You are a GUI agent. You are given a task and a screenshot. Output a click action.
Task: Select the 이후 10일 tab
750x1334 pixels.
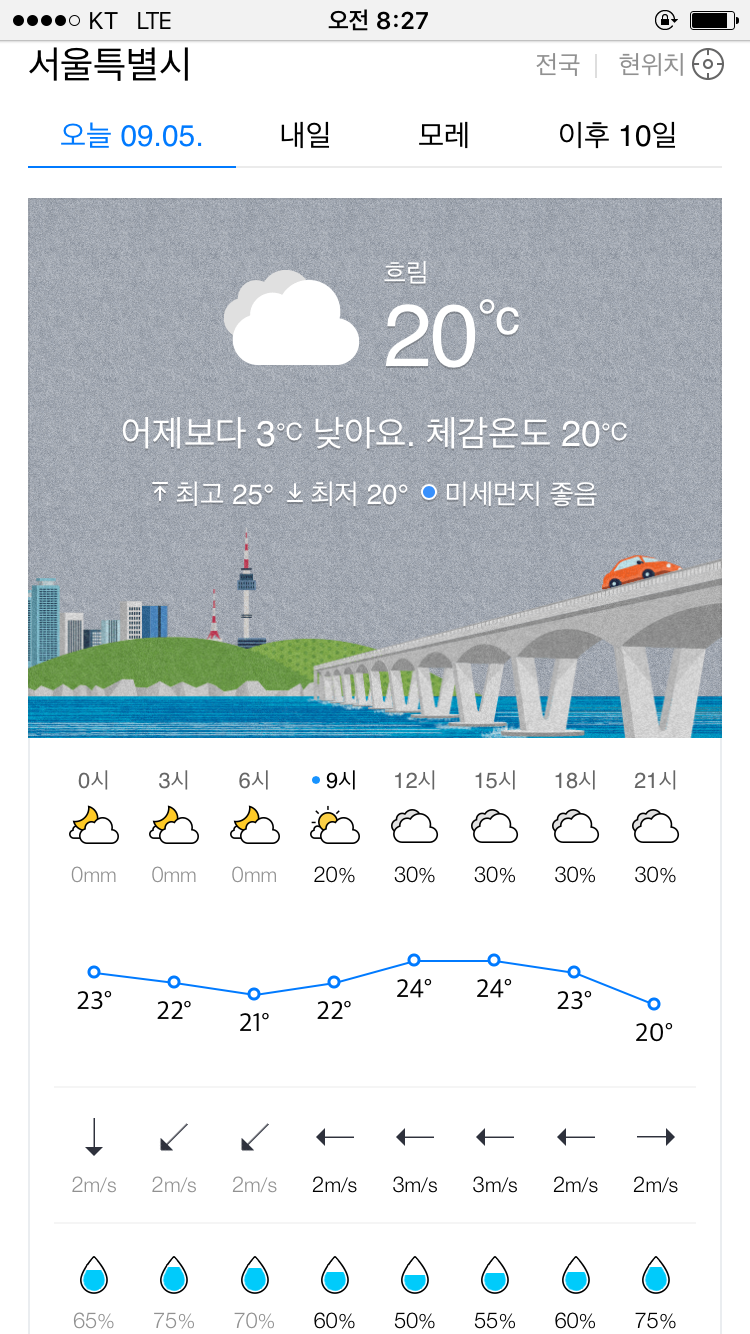[x=617, y=135]
